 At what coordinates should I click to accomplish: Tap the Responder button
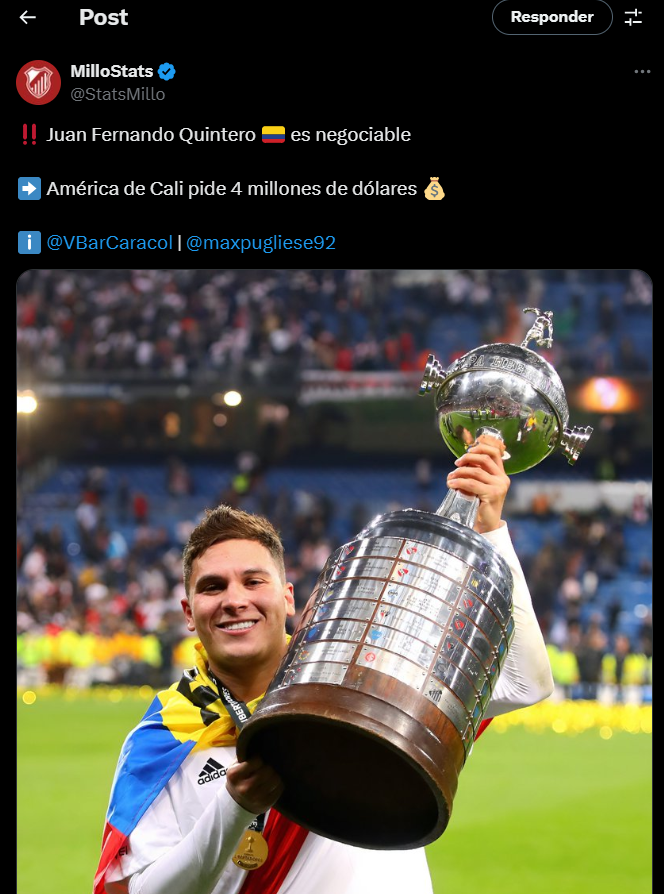tap(552, 17)
